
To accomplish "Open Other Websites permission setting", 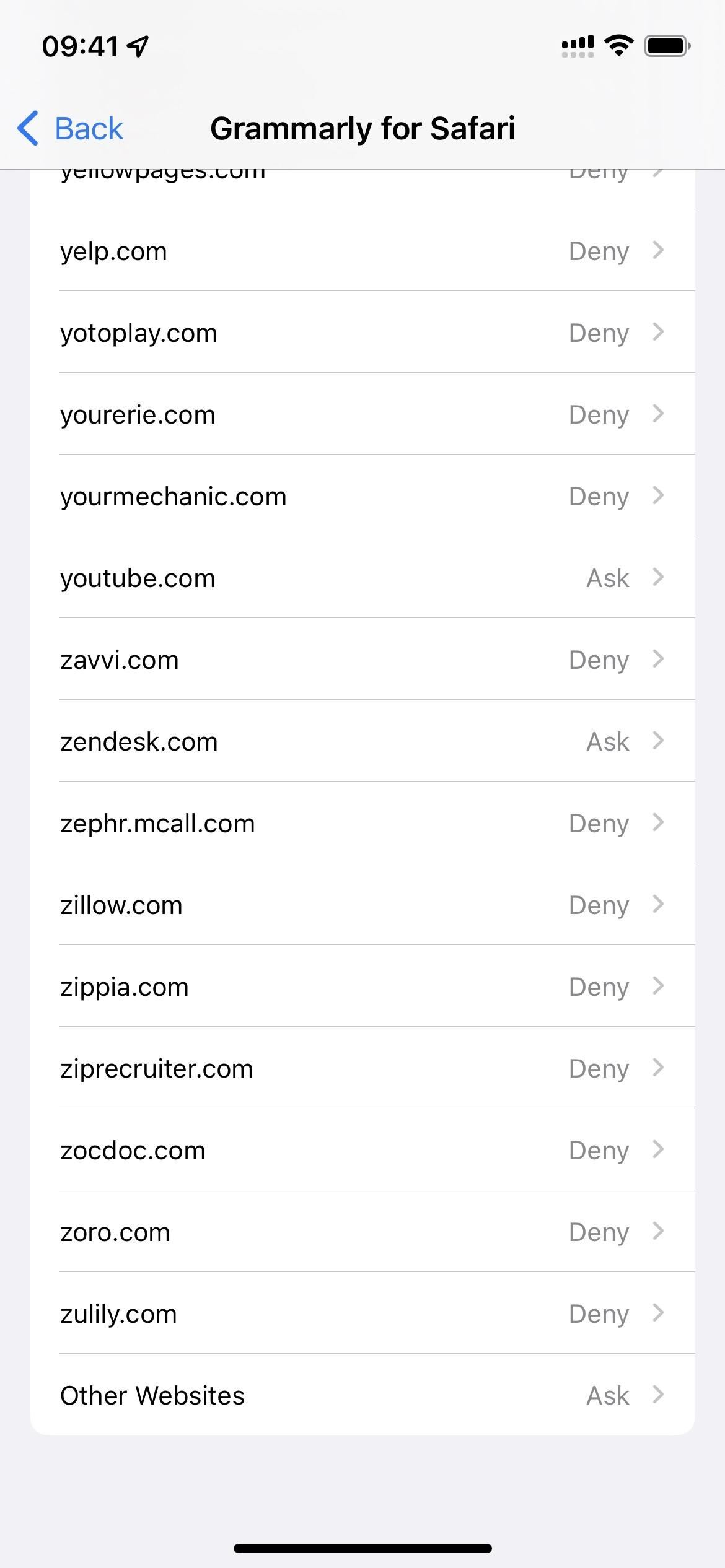I will (x=362, y=1395).
